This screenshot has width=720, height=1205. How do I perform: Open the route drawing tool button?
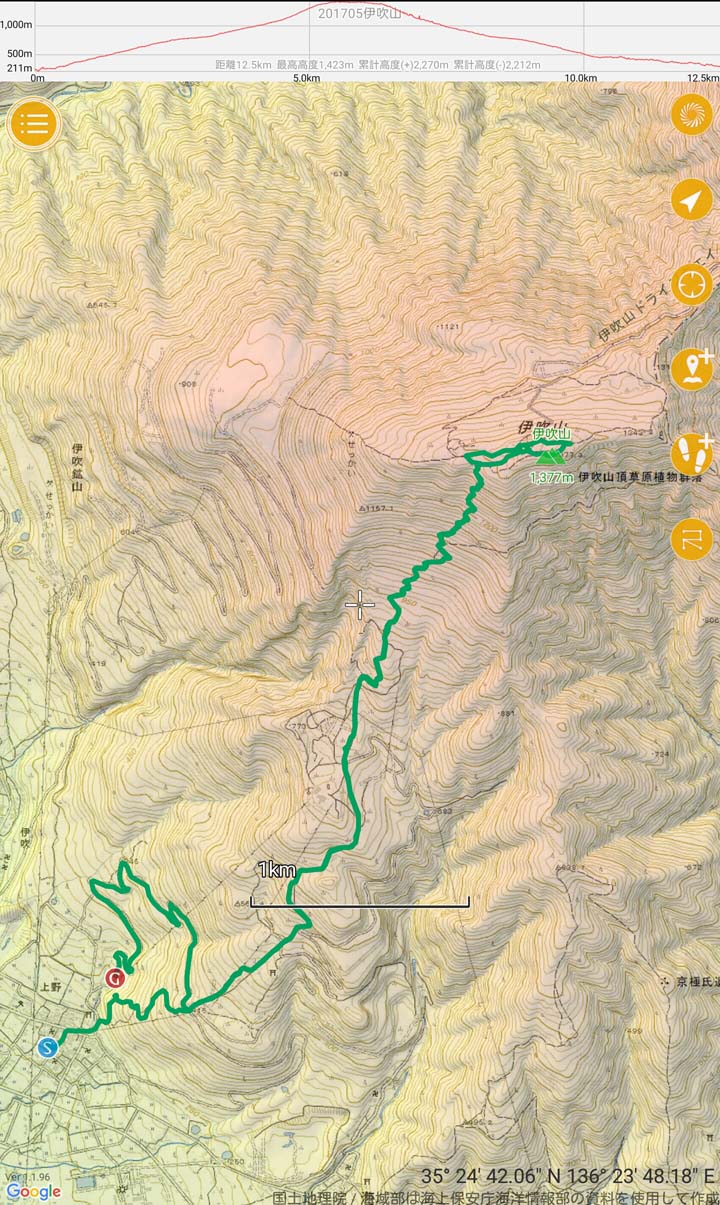[x=691, y=538]
